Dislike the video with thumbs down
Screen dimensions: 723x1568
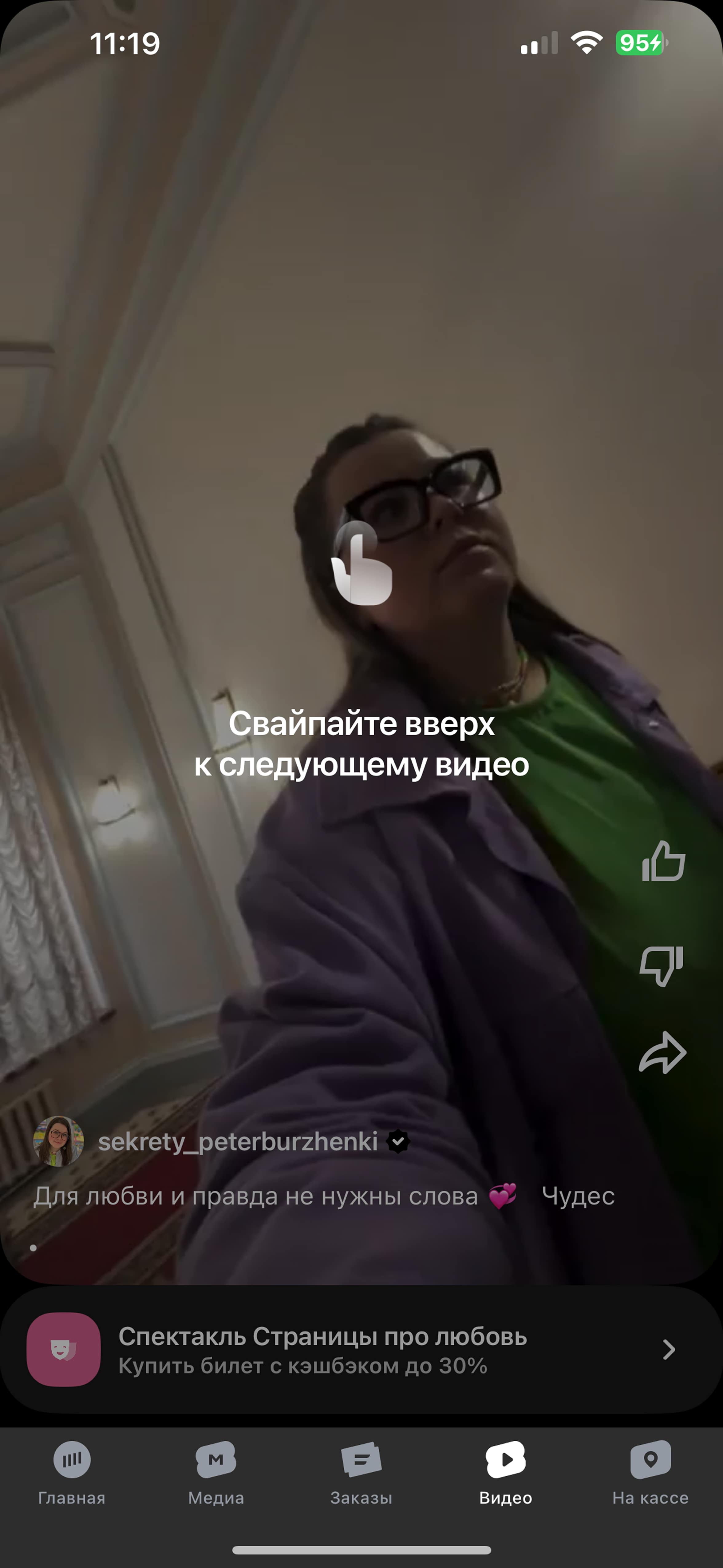click(x=662, y=965)
